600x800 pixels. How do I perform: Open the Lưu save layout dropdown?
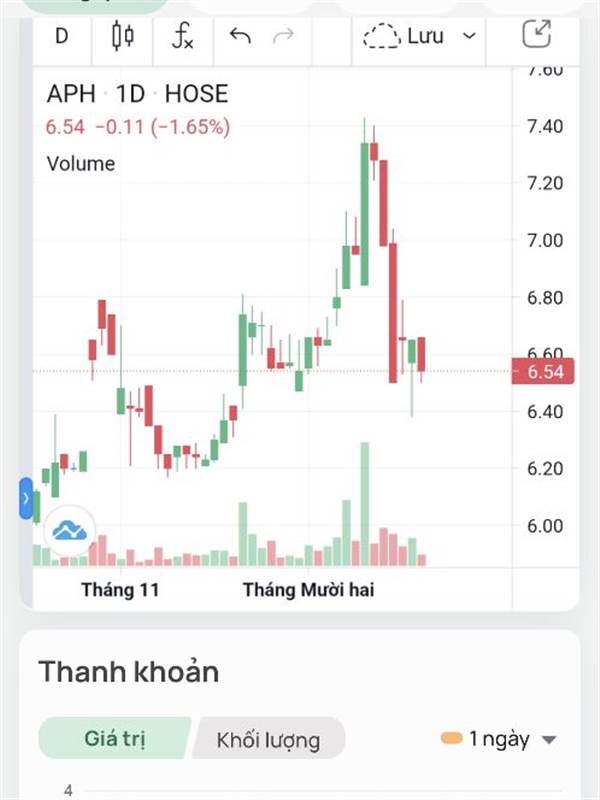point(419,37)
